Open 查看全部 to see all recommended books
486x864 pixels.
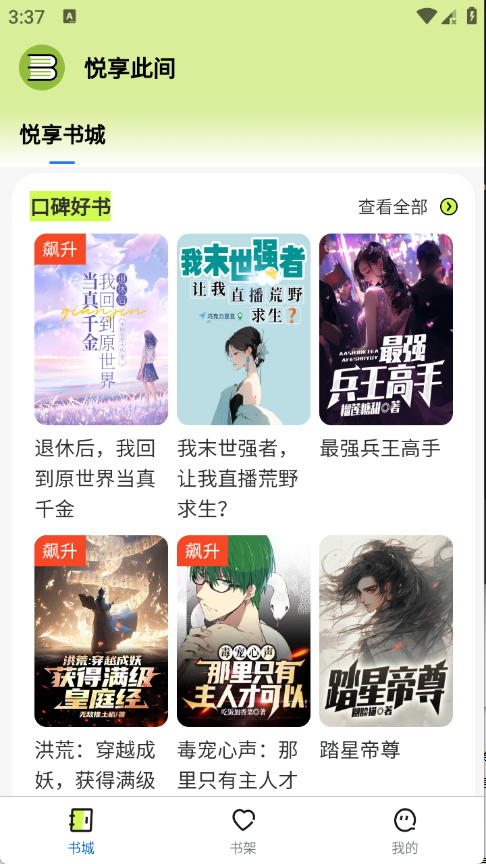click(408, 207)
